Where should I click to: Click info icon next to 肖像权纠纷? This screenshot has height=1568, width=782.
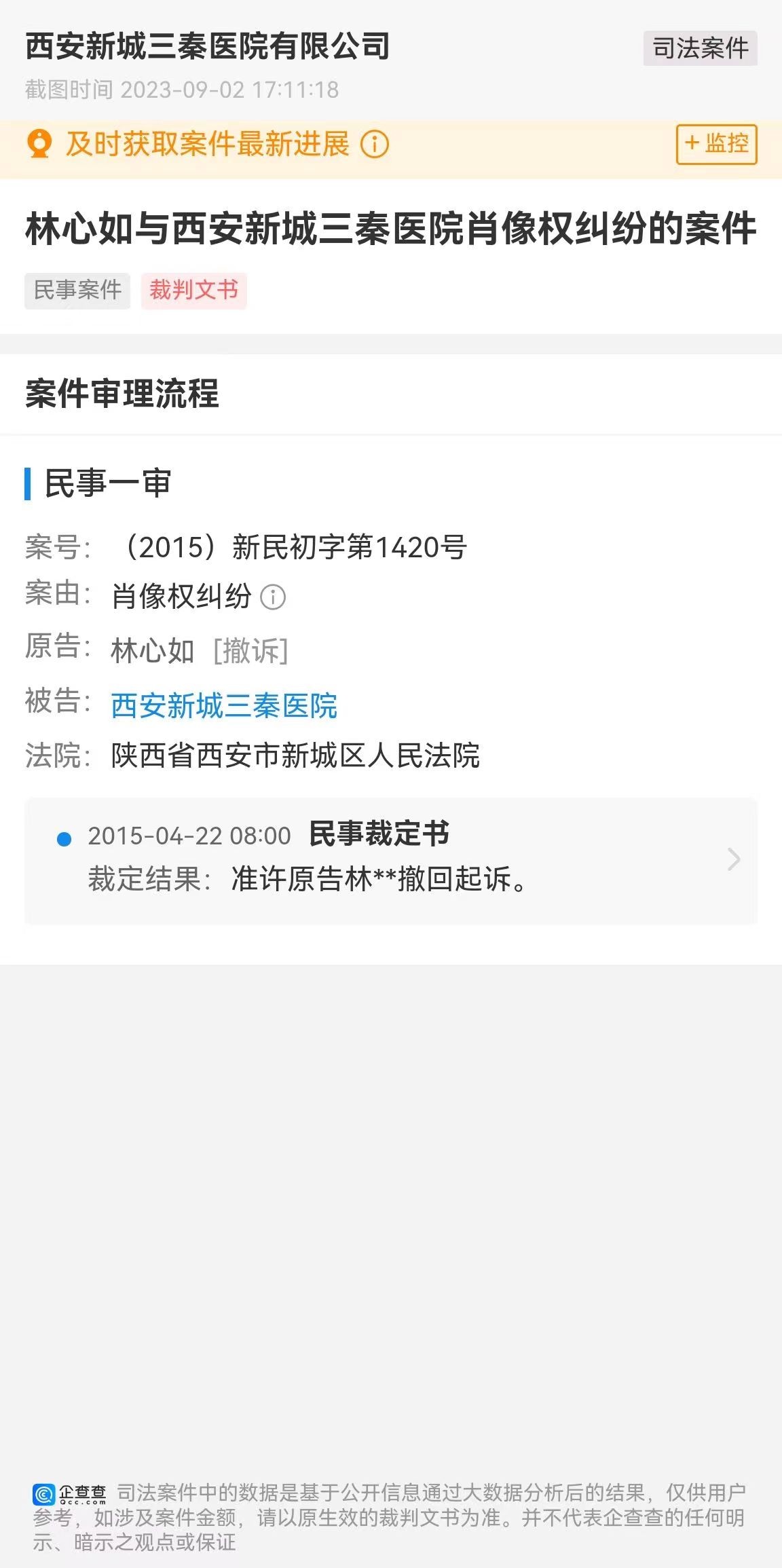coord(272,595)
